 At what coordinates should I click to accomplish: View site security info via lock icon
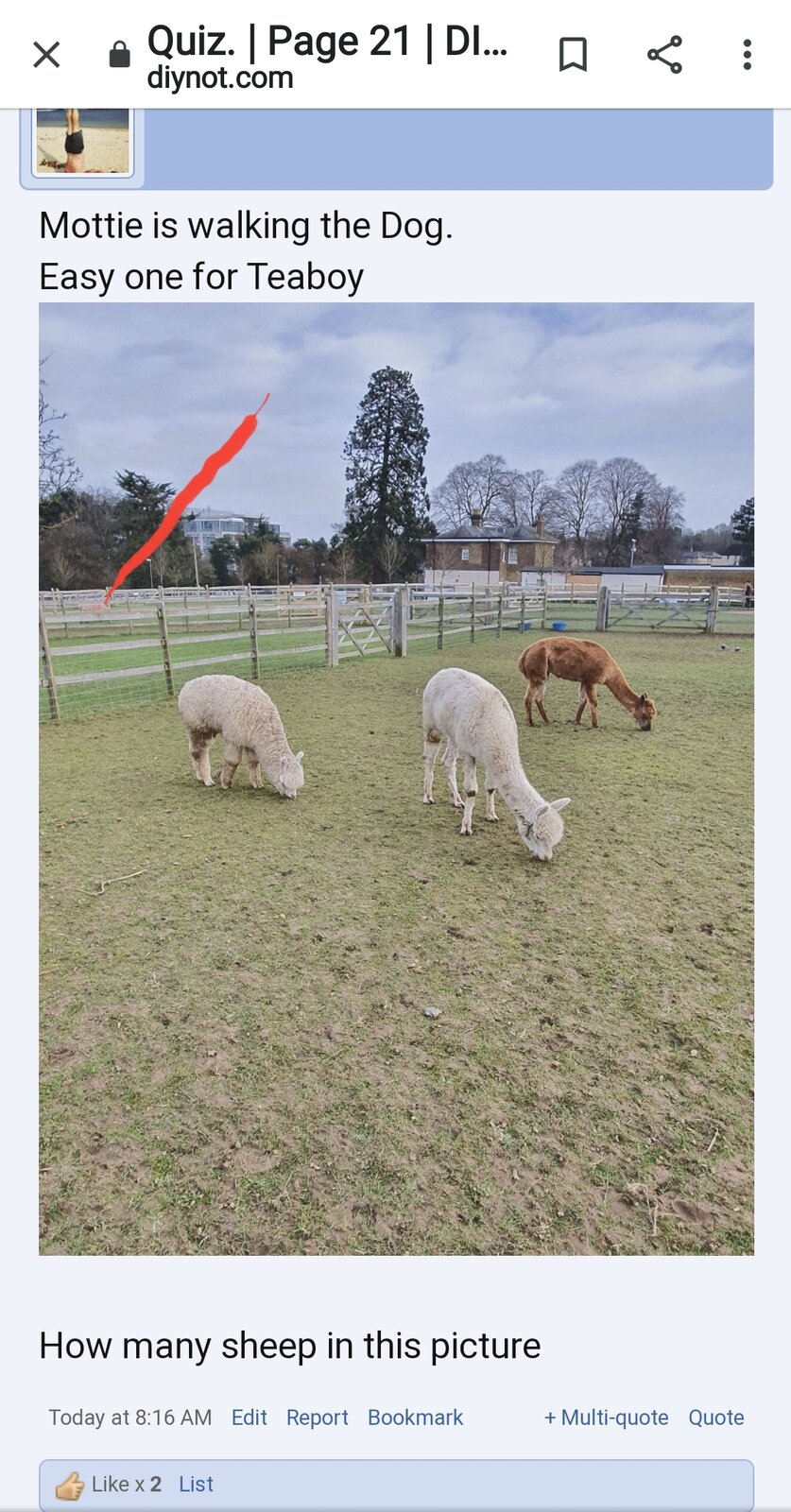[120, 55]
